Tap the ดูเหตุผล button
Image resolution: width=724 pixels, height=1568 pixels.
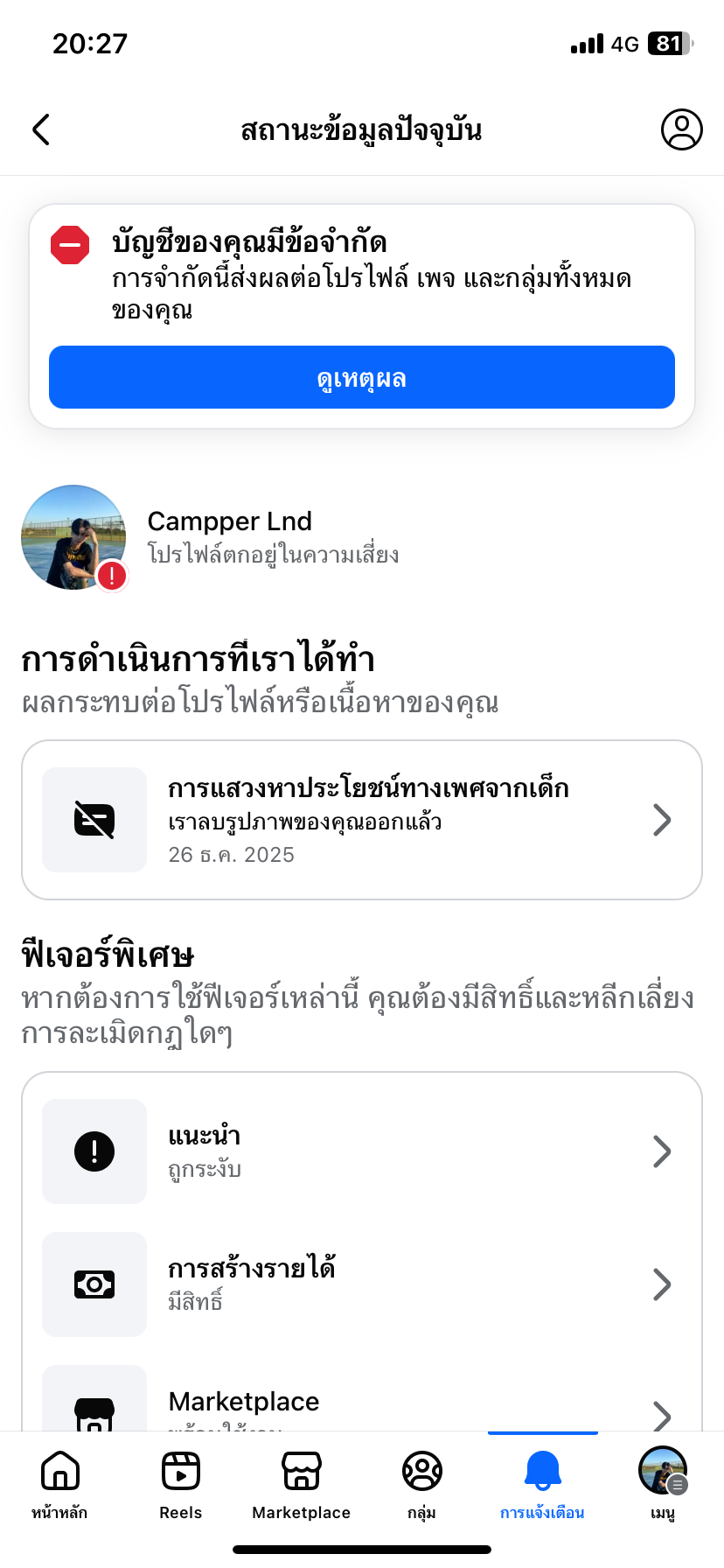[x=362, y=377]
